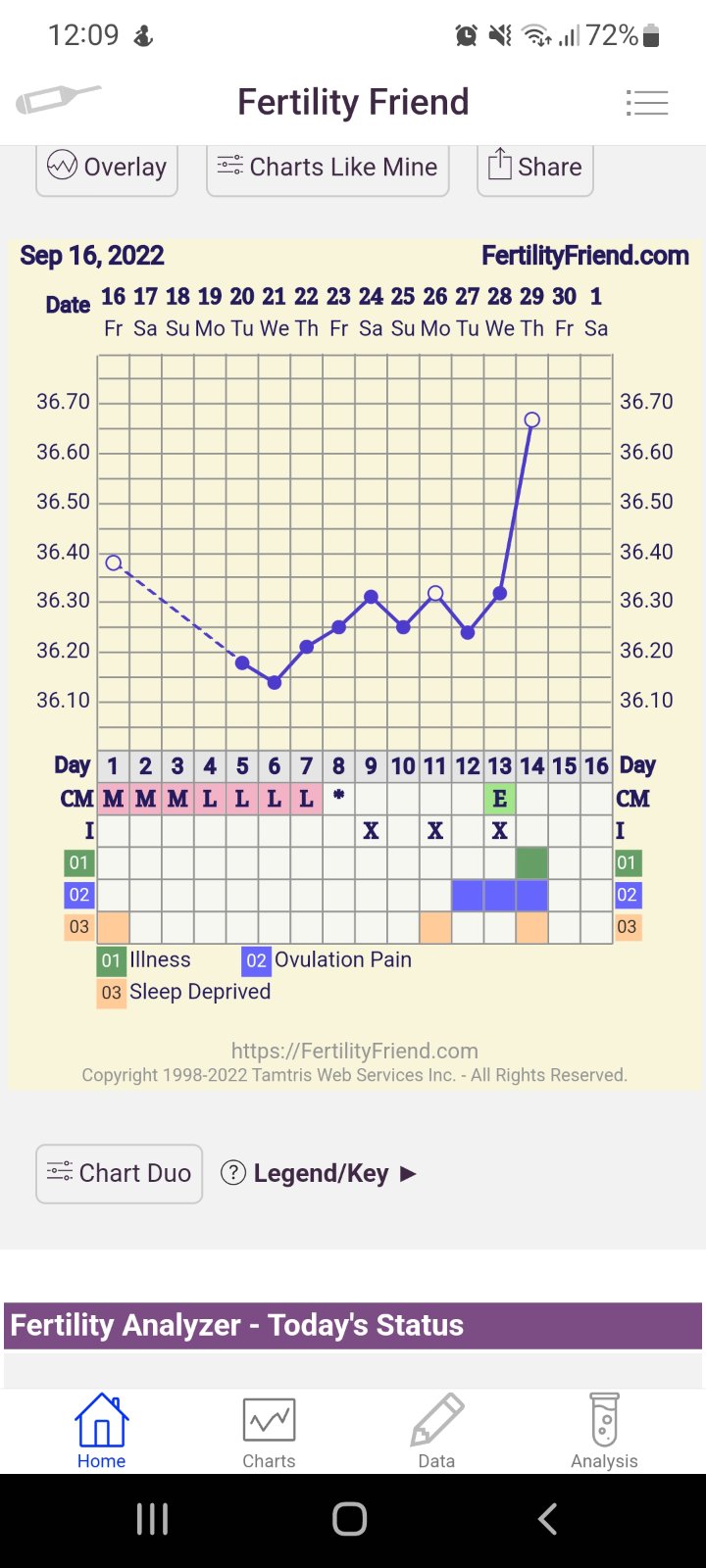Open the hamburger menu

pos(646,103)
